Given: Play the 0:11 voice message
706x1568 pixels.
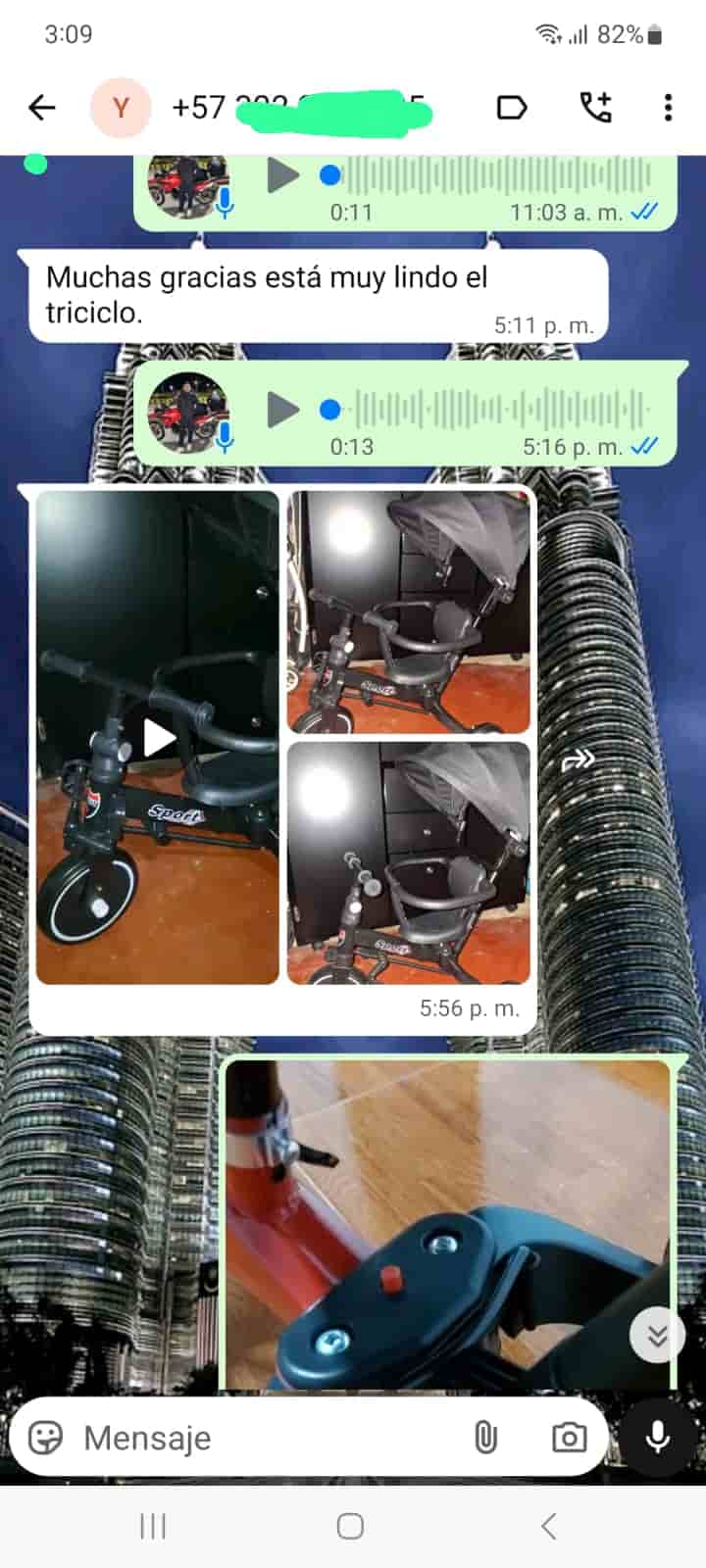Looking at the screenshot, I should point(283,175).
